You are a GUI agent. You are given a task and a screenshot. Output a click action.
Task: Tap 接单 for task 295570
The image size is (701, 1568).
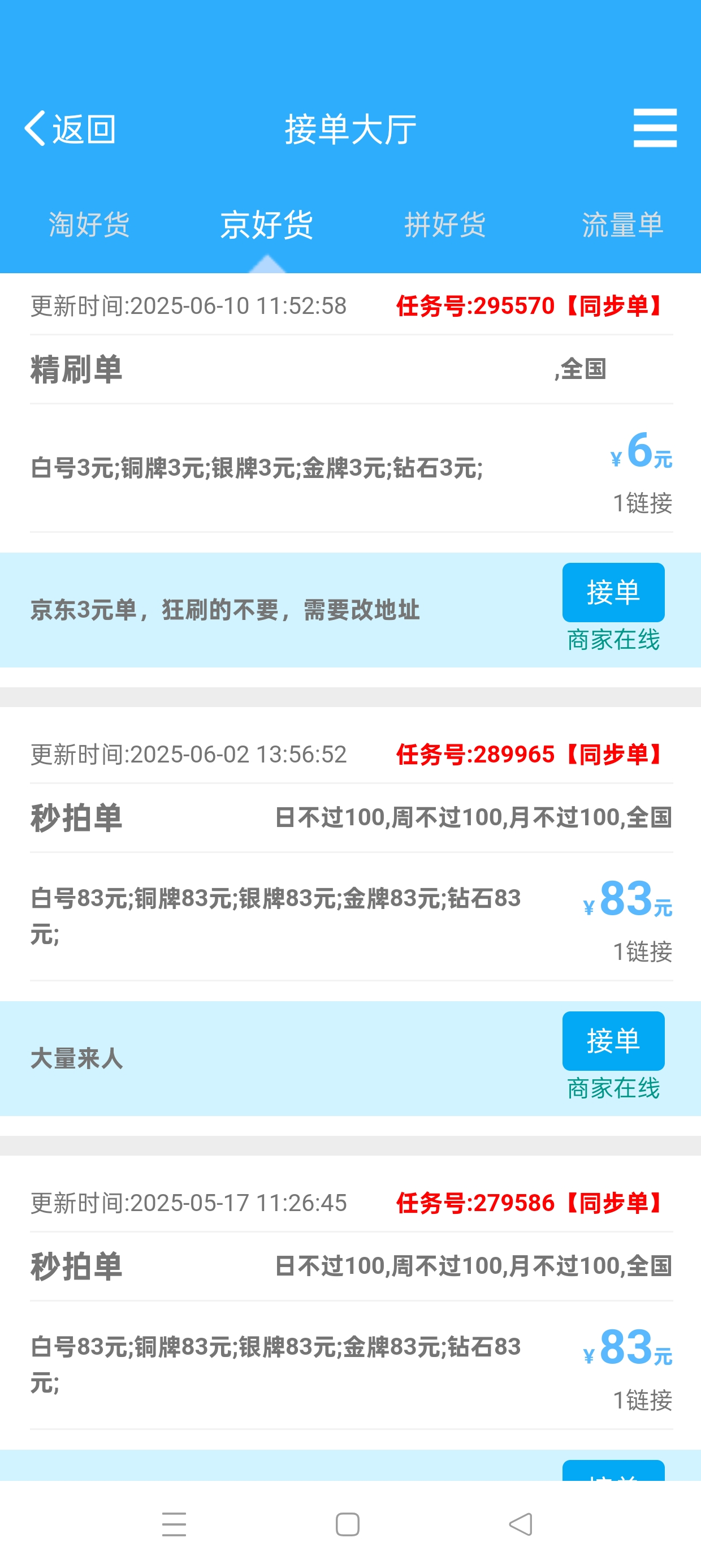[x=613, y=592]
